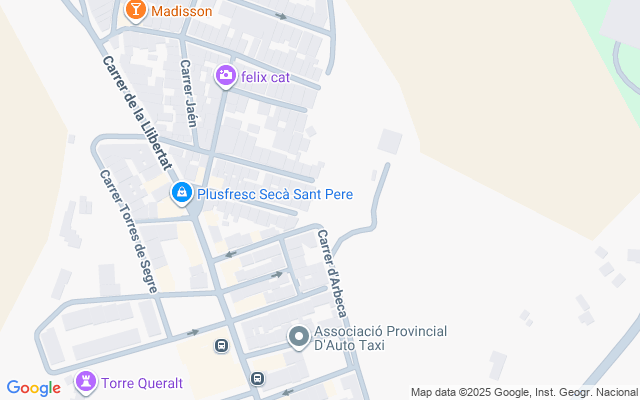Select the bus stop at the bottom of the map
The width and height of the screenshot is (640, 400).
[257, 379]
